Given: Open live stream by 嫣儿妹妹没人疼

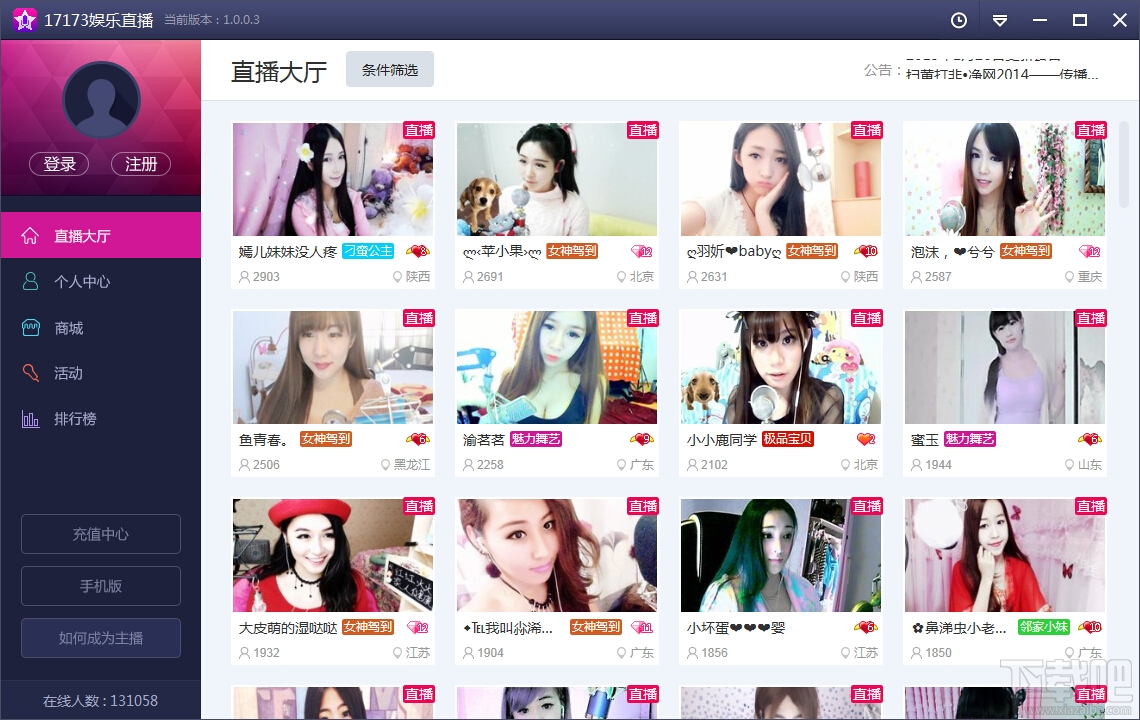Looking at the screenshot, I should (x=333, y=180).
